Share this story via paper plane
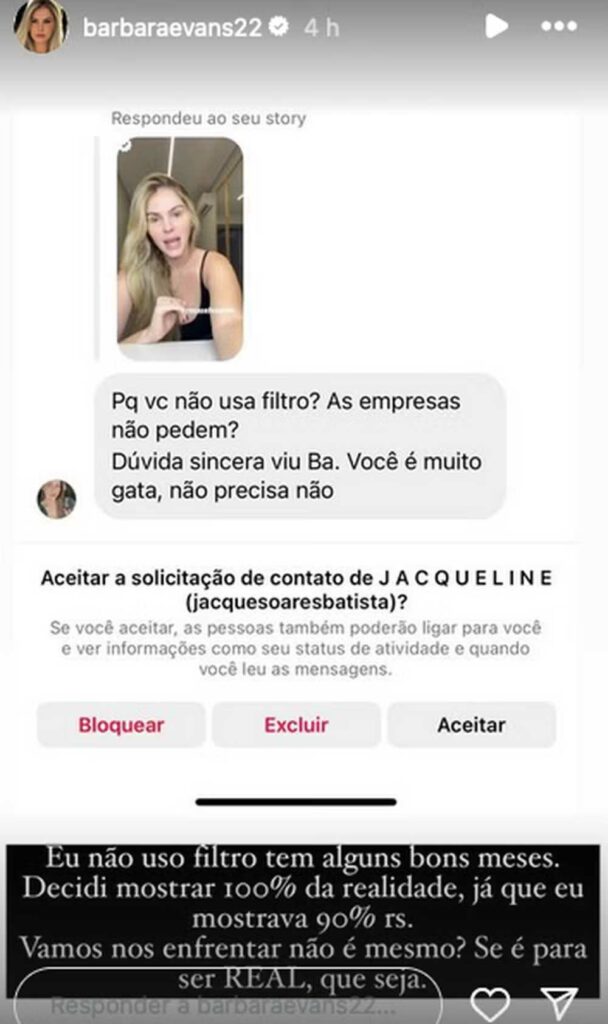The height and width of the screenshot is (1024, 608). point(559,1002)
